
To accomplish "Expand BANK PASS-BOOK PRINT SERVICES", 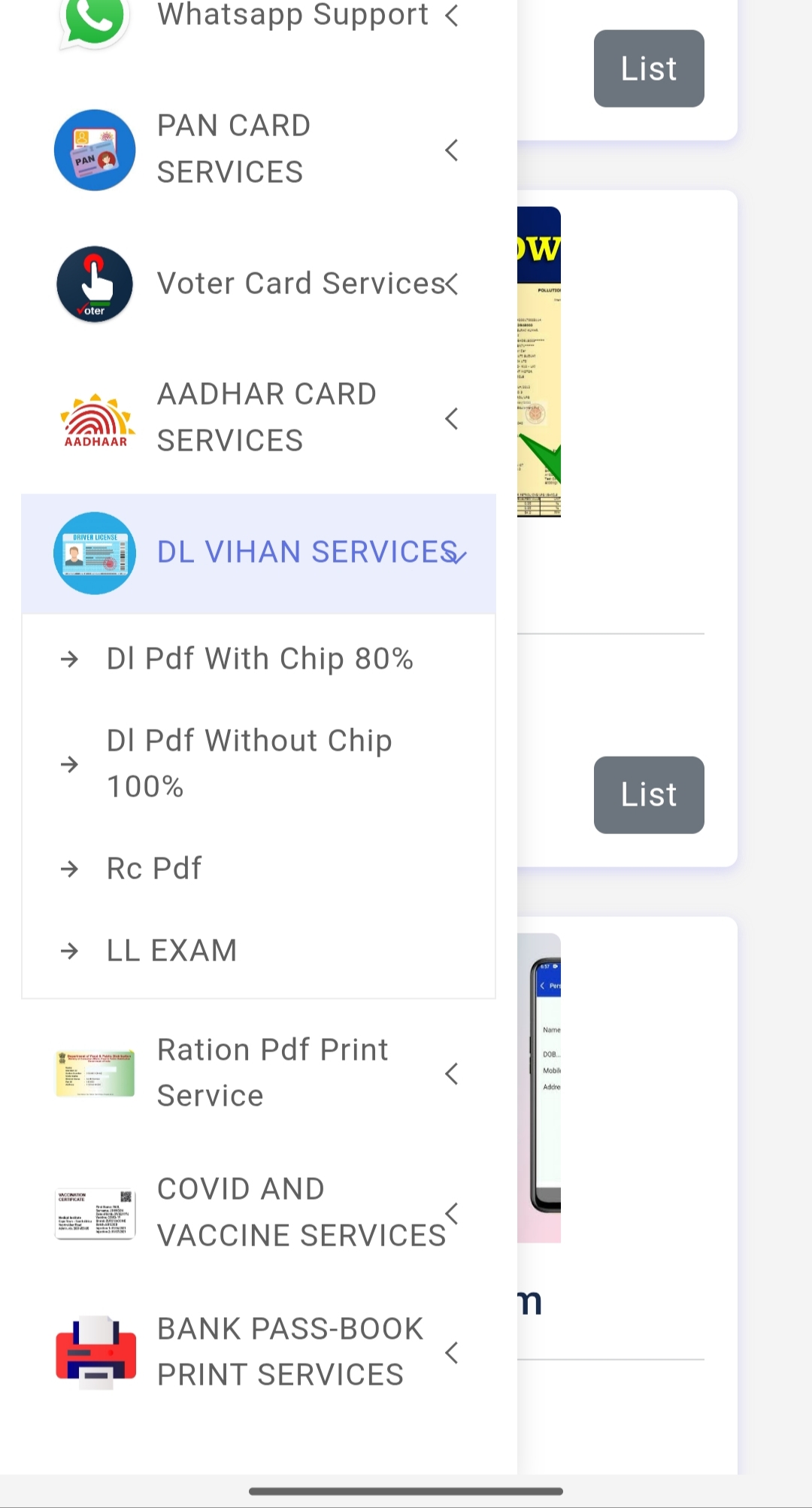I will [x=258, y=1352].
